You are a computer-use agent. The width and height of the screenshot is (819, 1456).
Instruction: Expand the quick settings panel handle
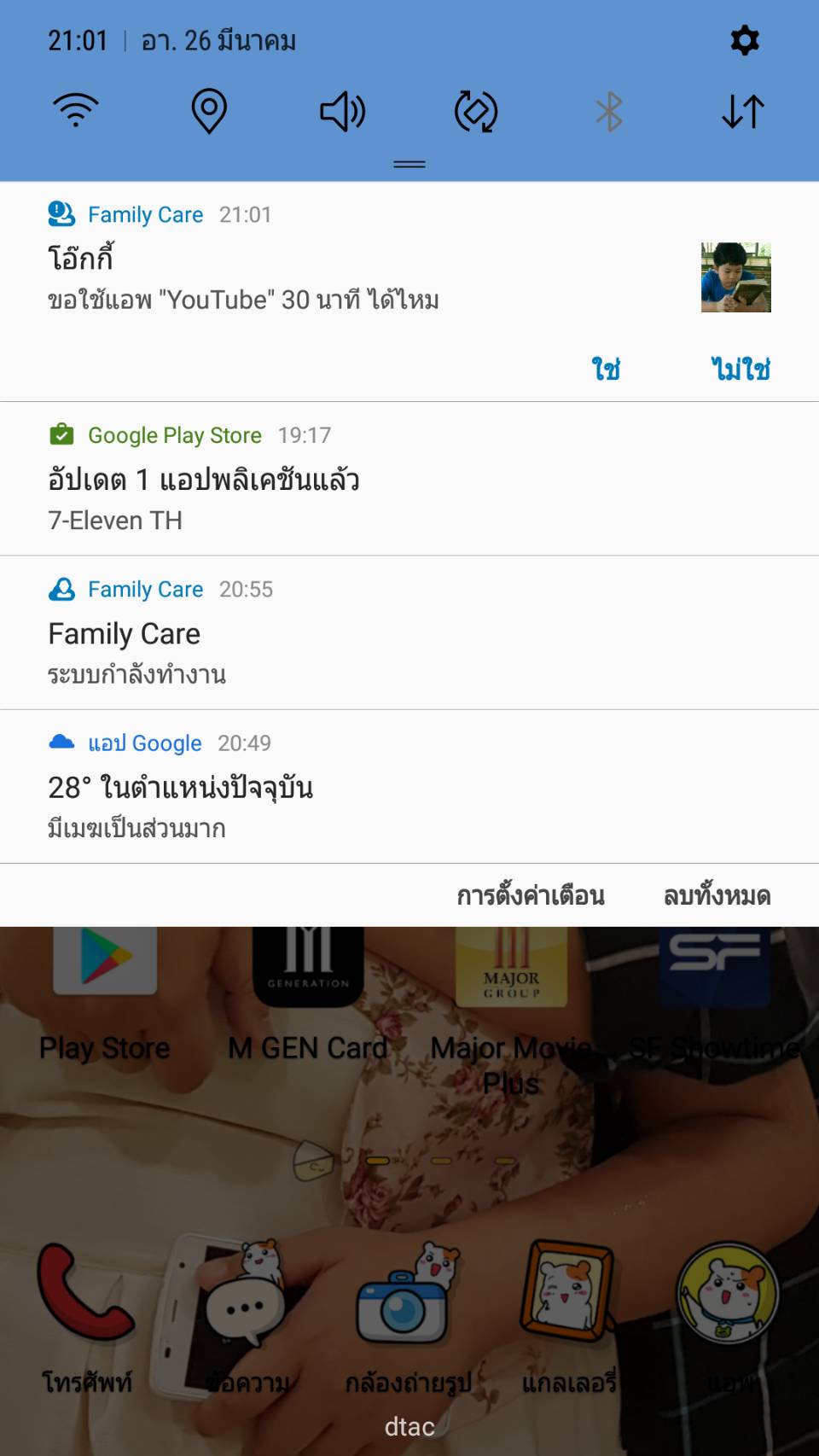[x=409, y=164]
